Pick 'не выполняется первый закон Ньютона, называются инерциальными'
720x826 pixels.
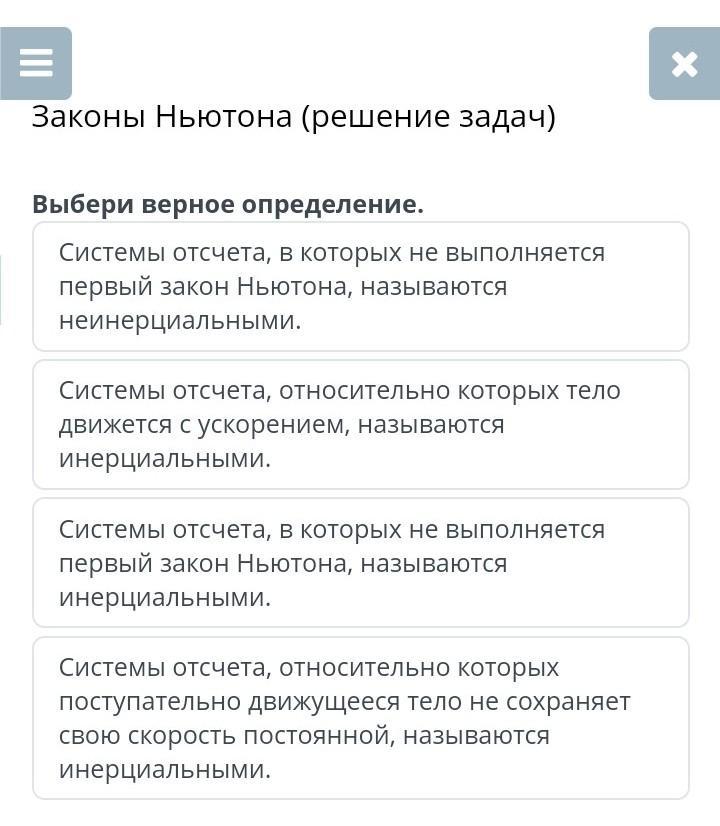coord(360,563)
